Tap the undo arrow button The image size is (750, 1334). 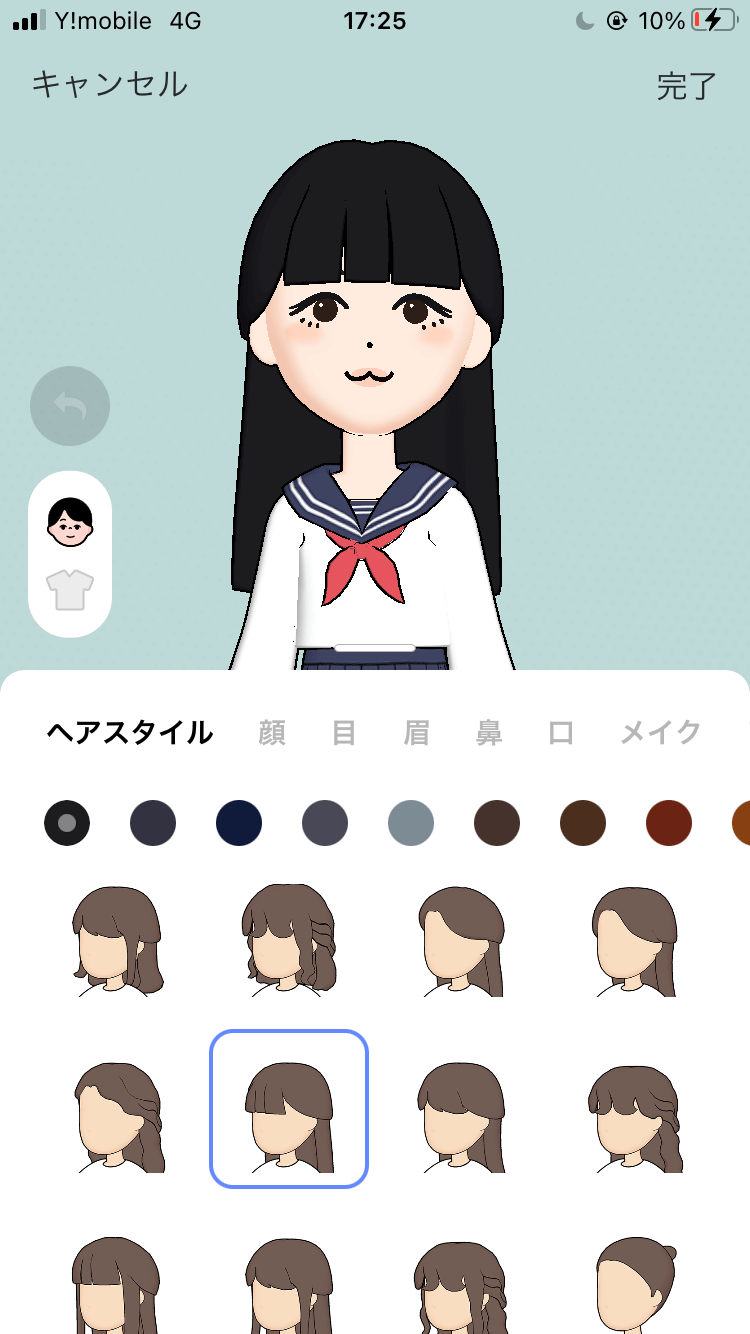(70, 406)
